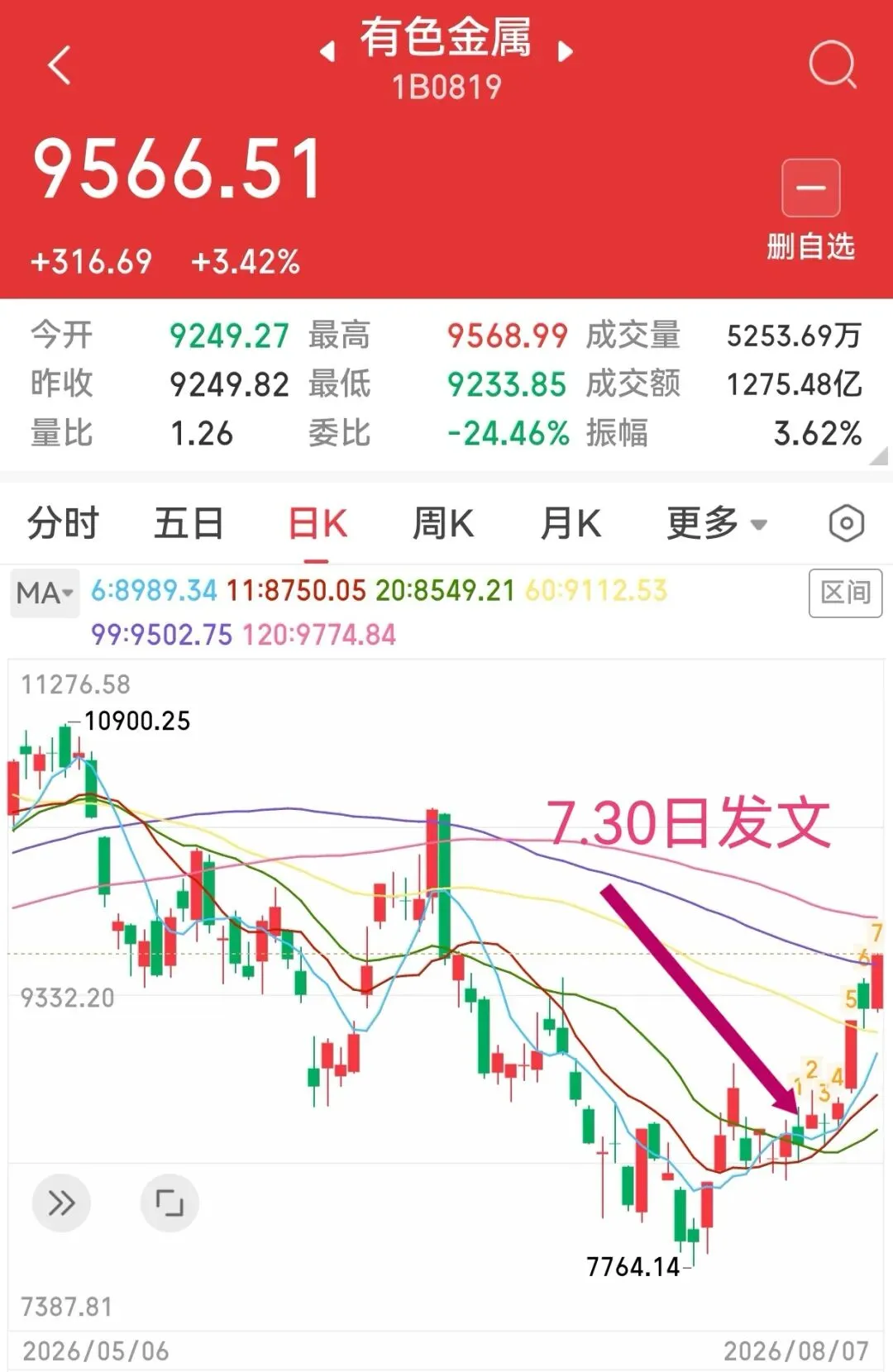This screenshot has width=893, height=1372.
Task: Open the search magnifier icon
Action: tap(833, 65)
